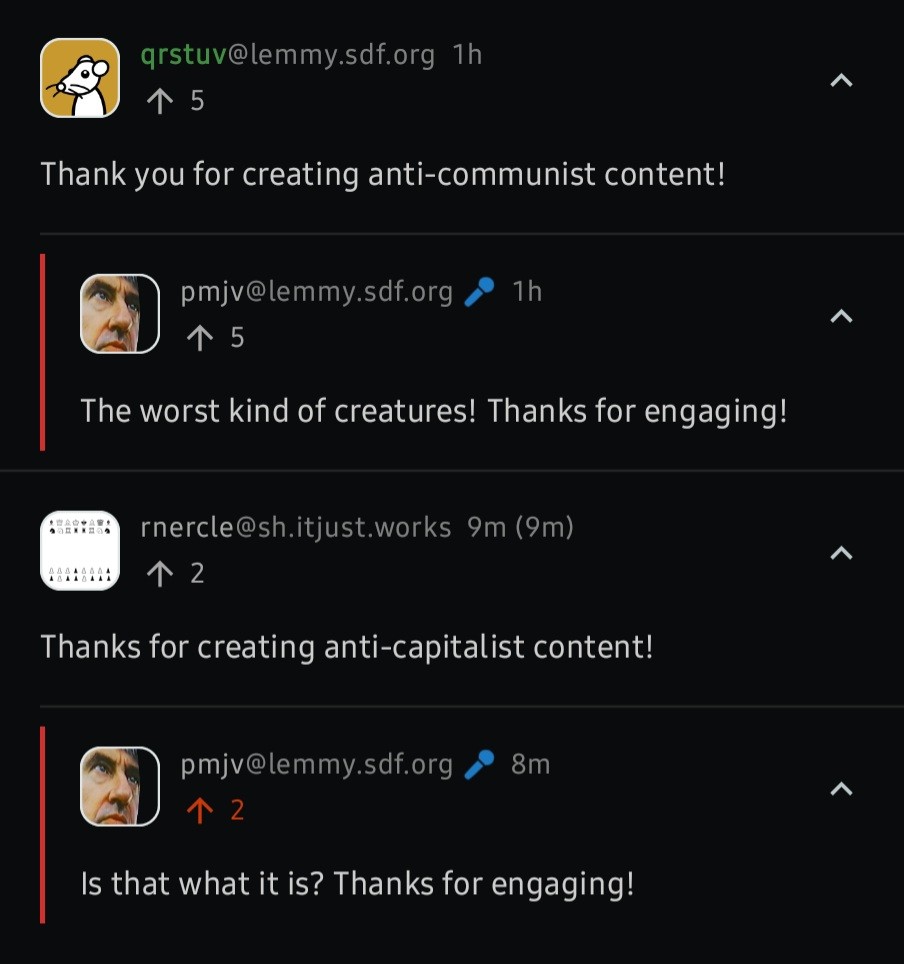Tap qrstuv's mouse avatar

click(x=80, y=78)
